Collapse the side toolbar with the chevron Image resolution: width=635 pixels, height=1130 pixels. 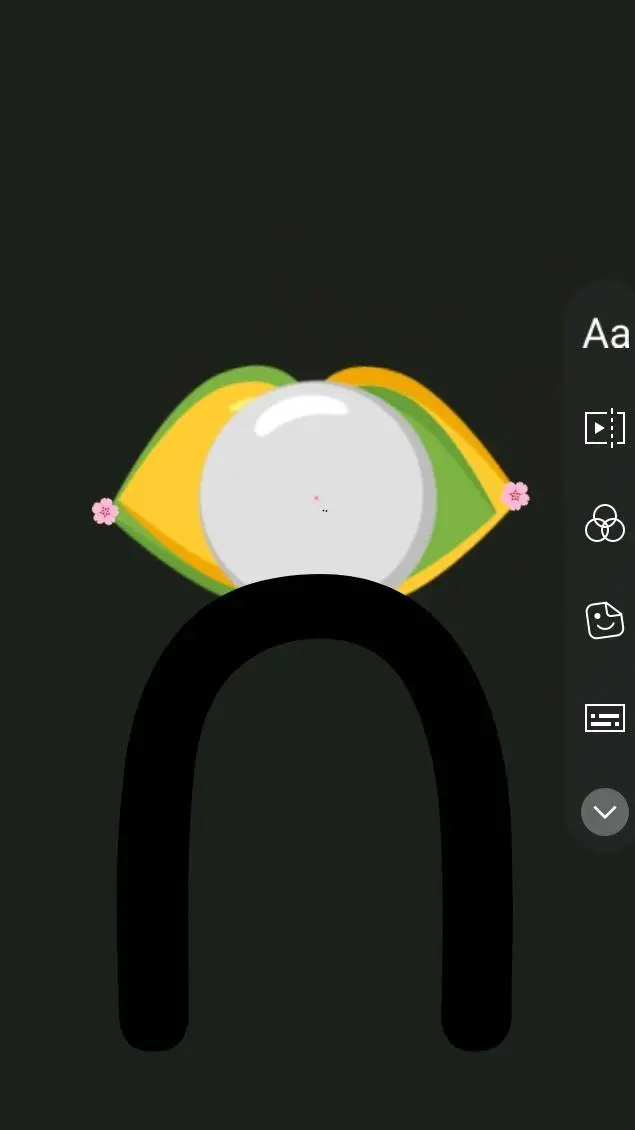point(605,811)
